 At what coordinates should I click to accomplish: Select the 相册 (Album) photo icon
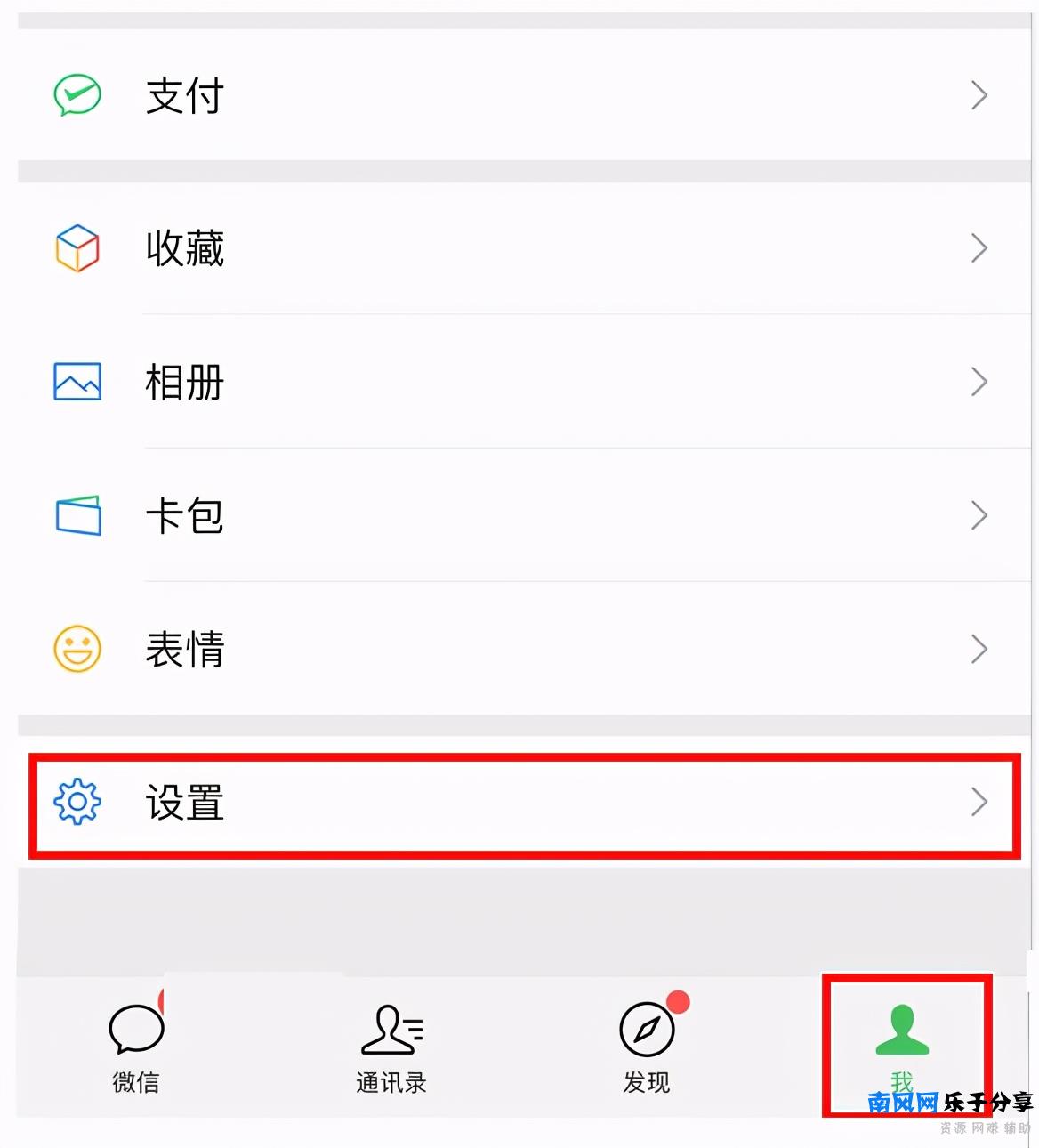[x=76, y=382]
